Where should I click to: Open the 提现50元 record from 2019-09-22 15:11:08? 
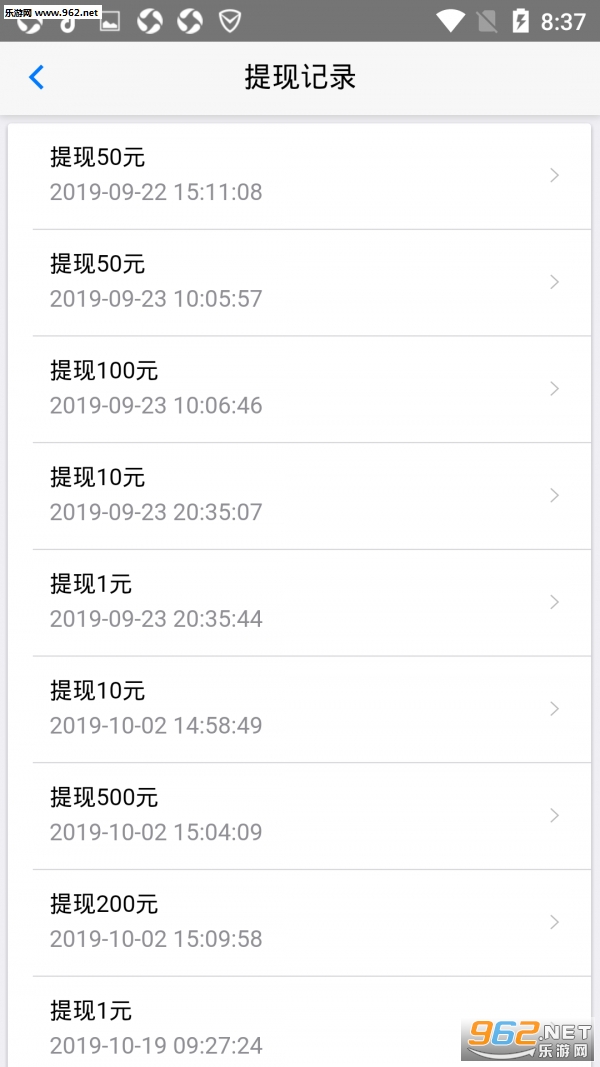pos(300,175)
